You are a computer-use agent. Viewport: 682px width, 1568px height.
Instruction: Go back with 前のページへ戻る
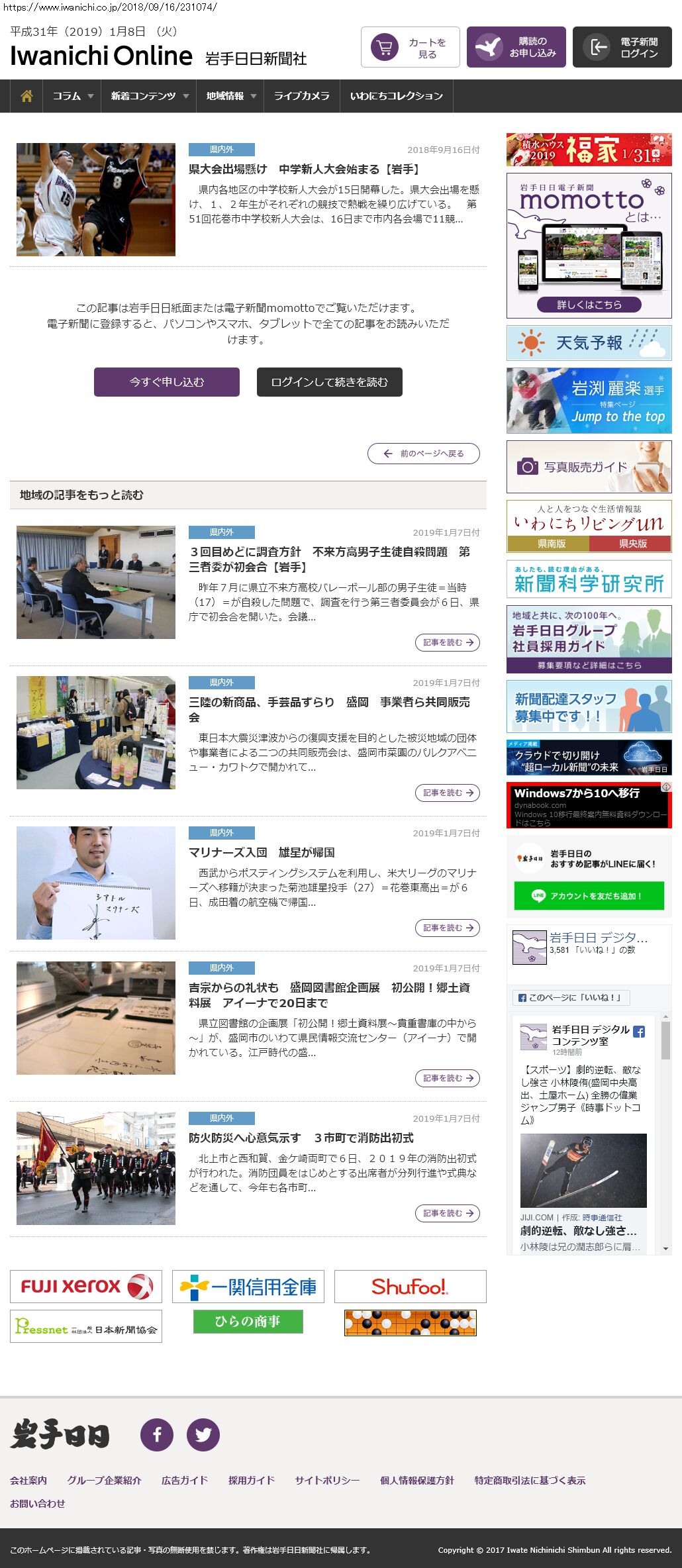click(424, 454)
